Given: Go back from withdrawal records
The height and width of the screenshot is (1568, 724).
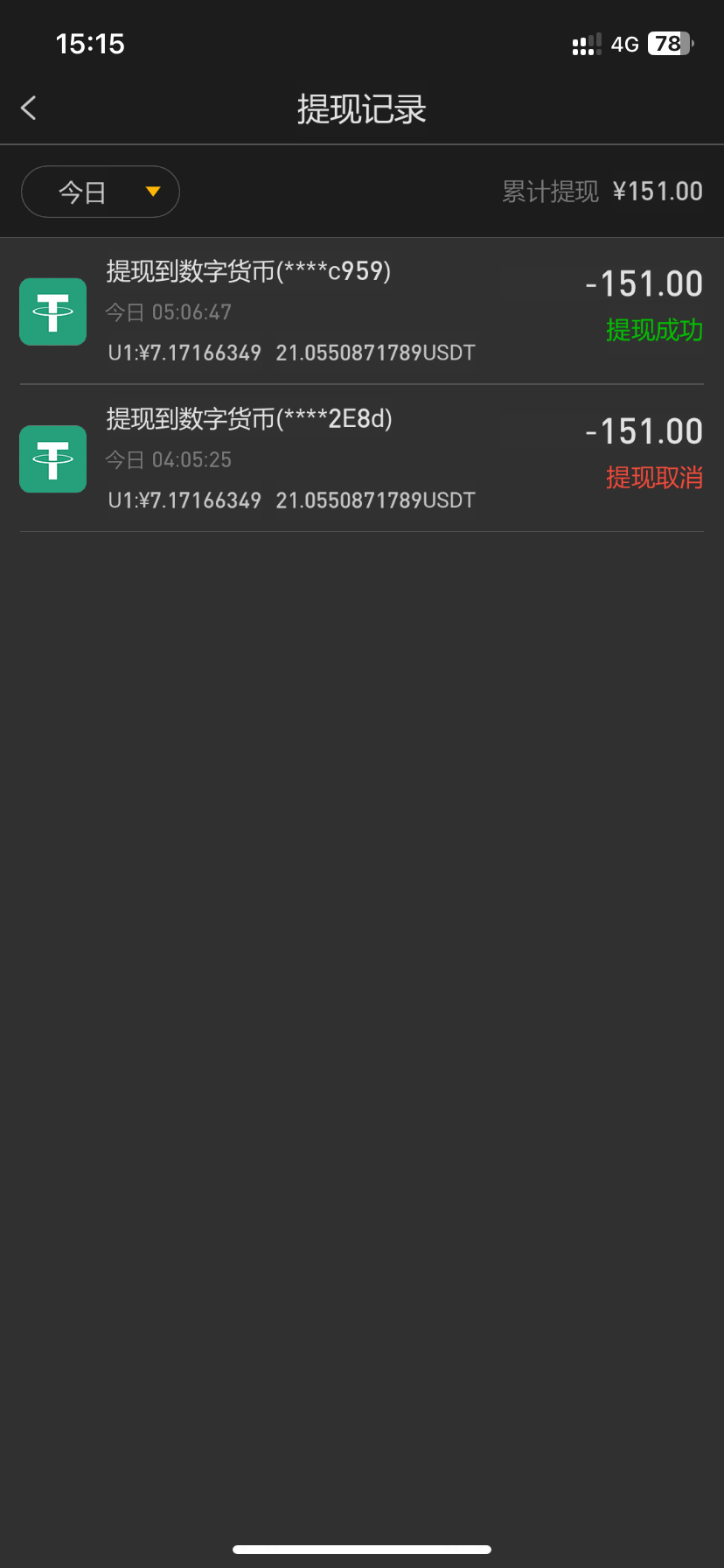Looking at the screenshot, I should coord(29,108).
